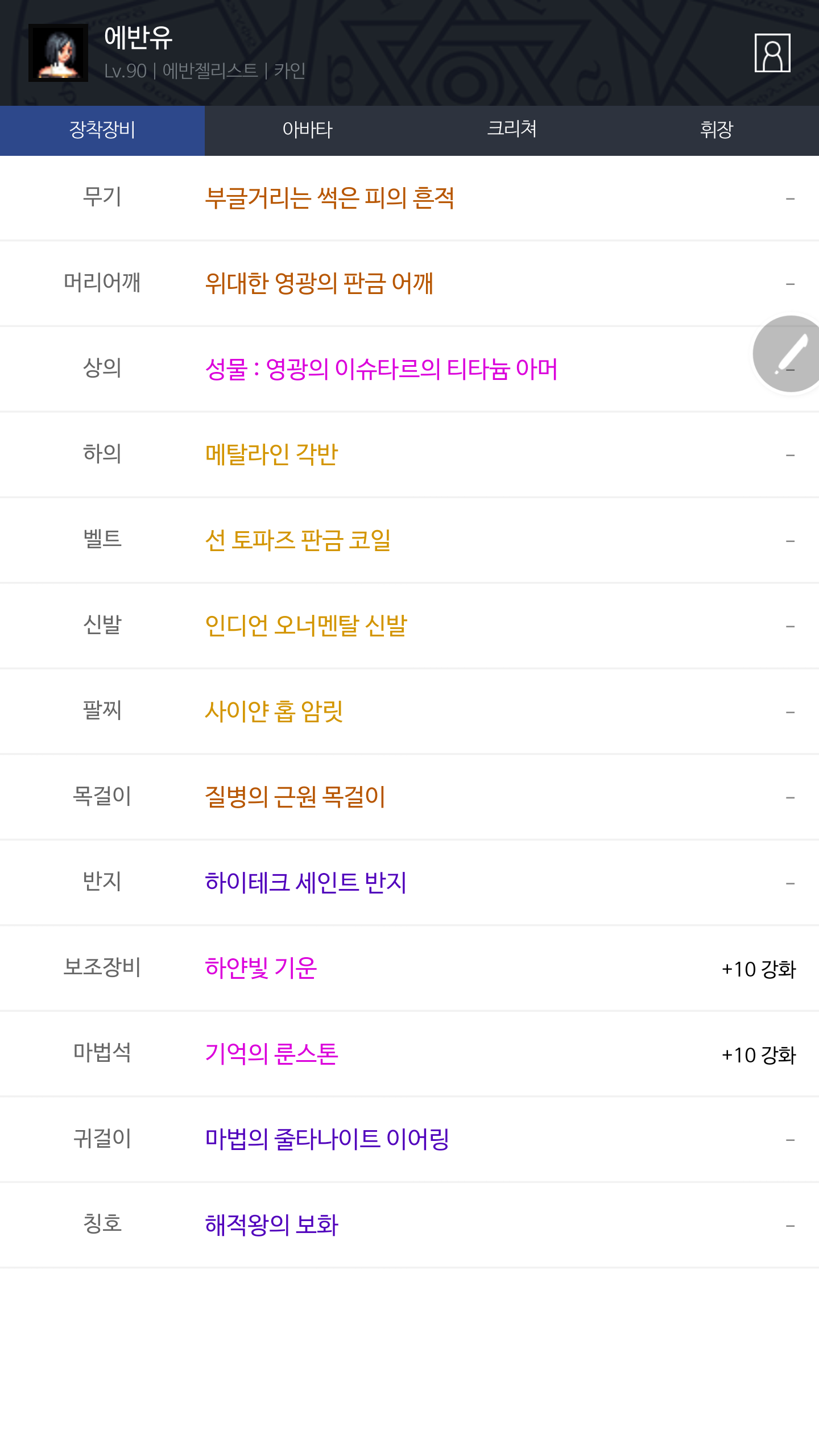View 질병의 근원 목걸이 necklace
Screen dimensions: 819x1456
[x=295, y=796]
